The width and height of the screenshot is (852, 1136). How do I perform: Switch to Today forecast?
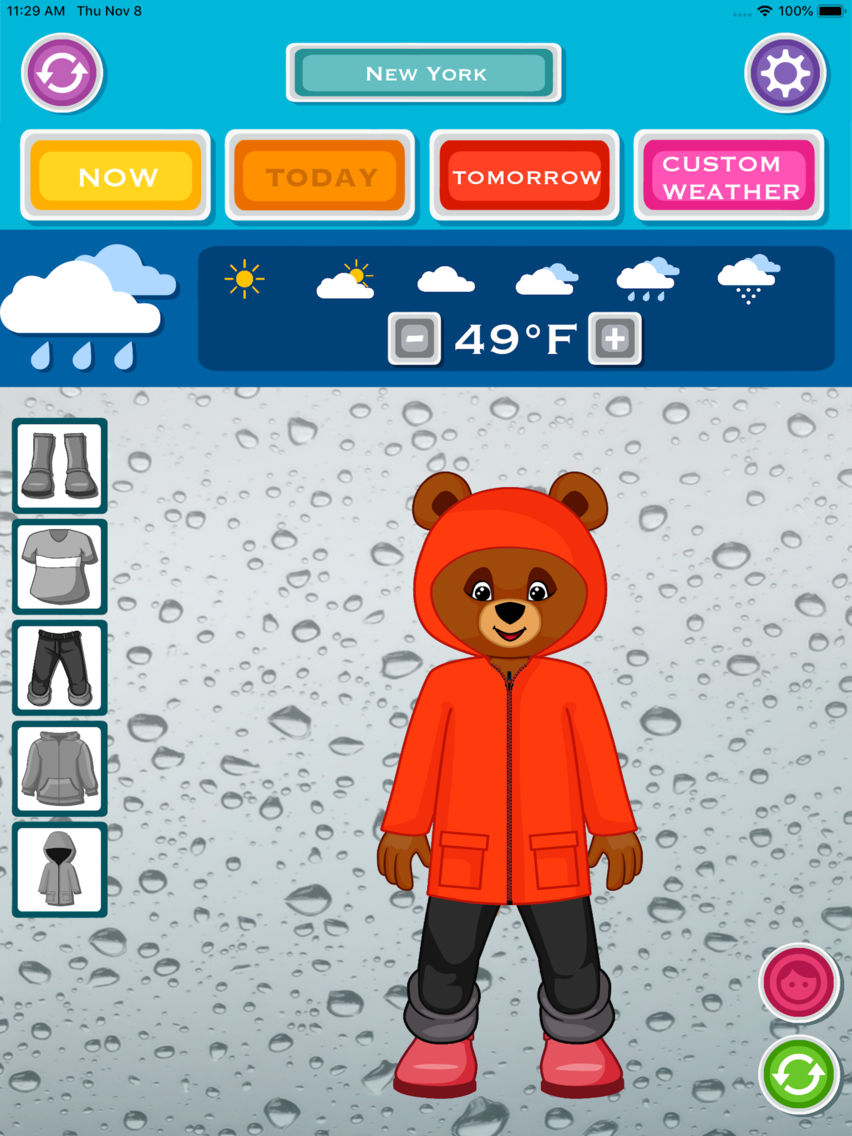[321, 176]
